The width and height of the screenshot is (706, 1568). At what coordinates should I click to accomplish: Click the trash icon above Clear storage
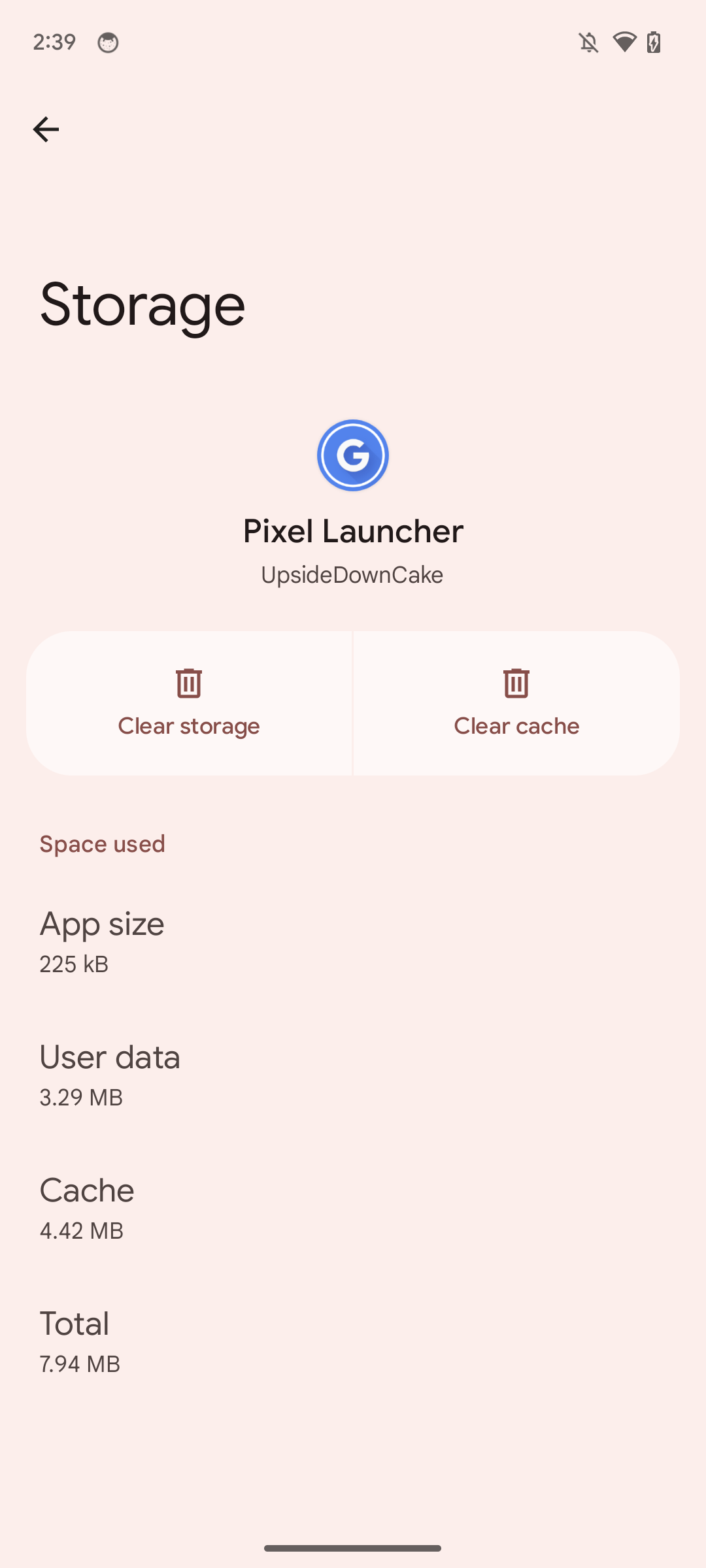click(189, 683)
